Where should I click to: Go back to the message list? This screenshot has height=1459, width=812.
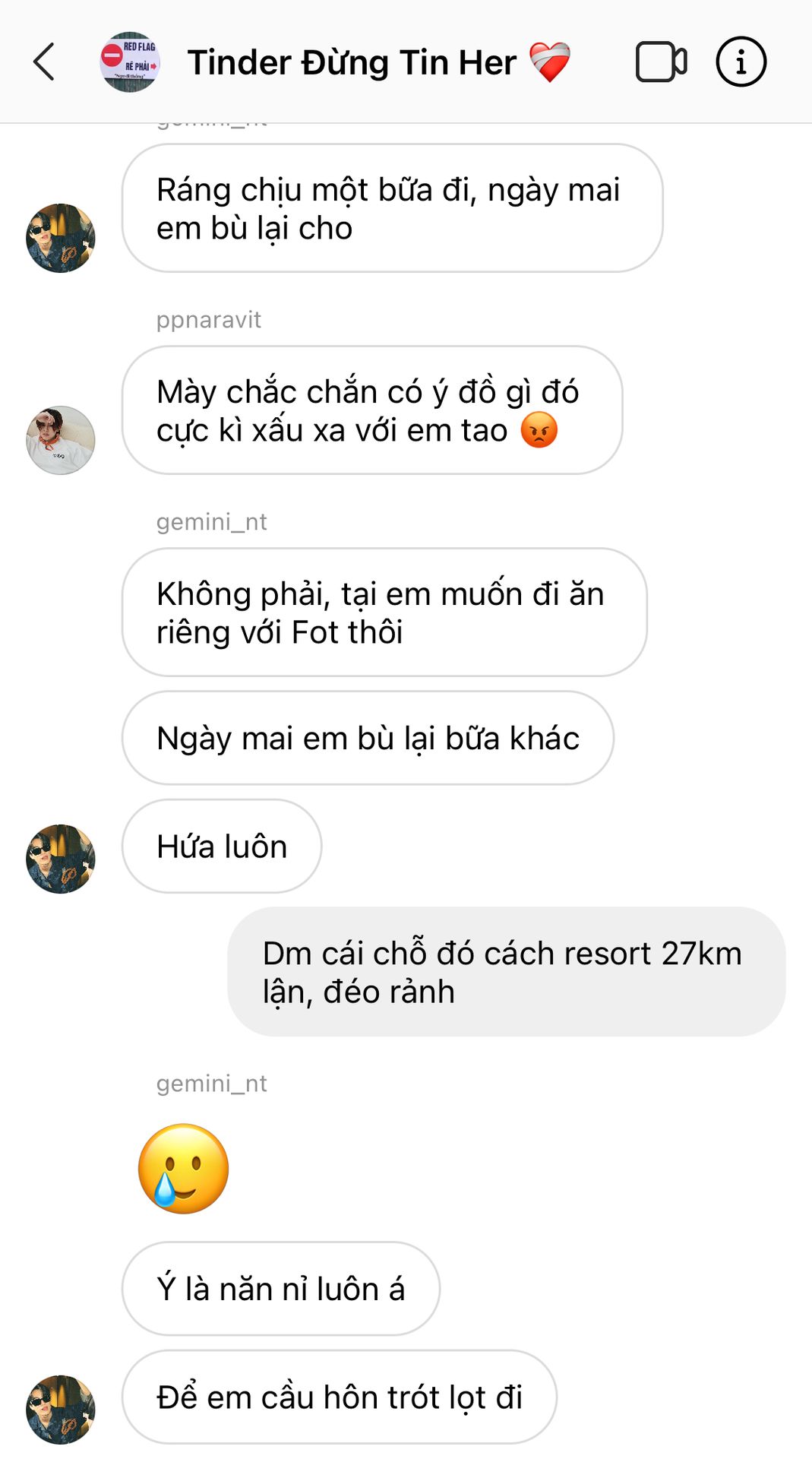coord(44,62)
